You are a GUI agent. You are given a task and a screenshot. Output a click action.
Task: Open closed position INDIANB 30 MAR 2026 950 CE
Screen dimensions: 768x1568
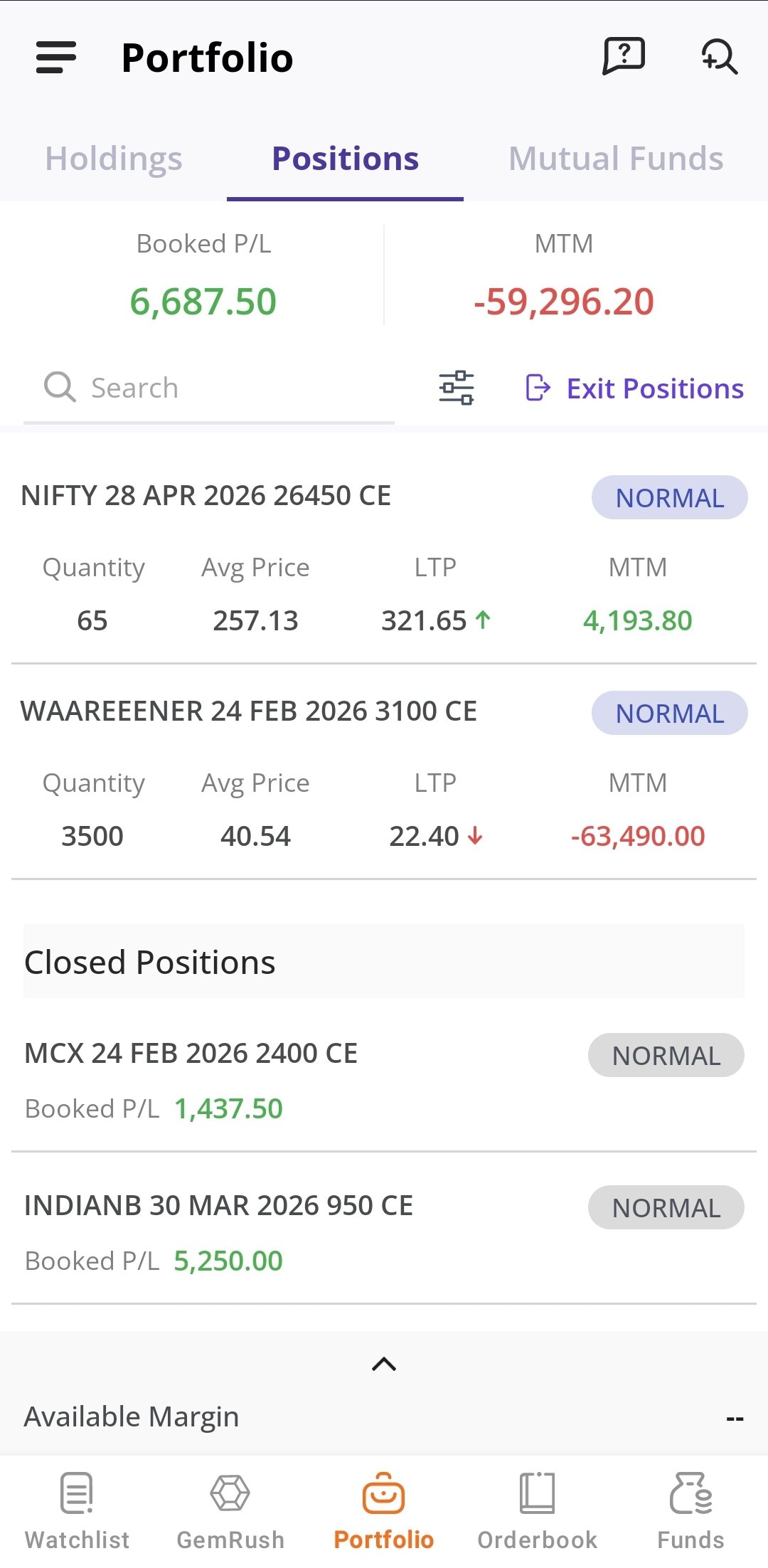pos(219,1206)
